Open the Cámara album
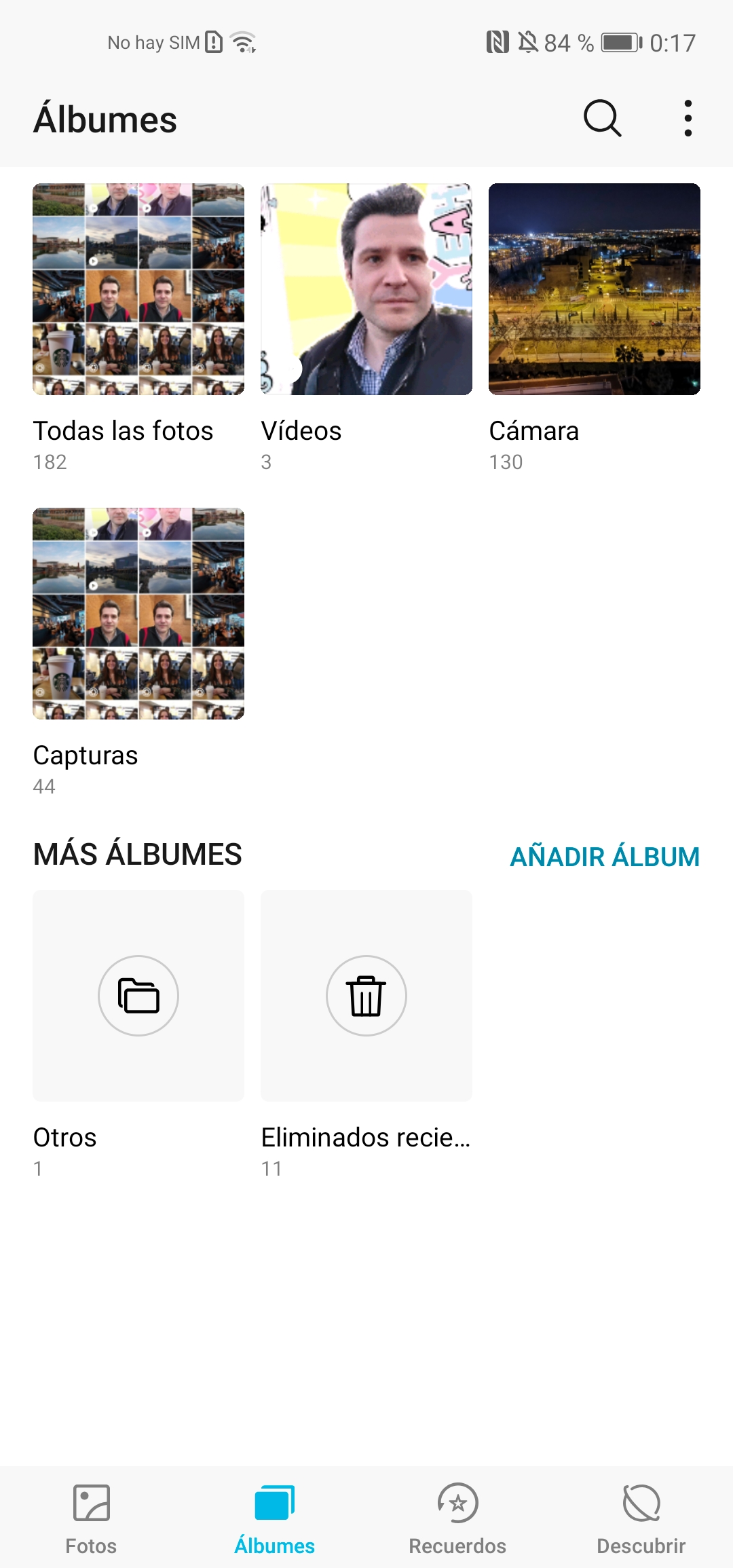 595,289
